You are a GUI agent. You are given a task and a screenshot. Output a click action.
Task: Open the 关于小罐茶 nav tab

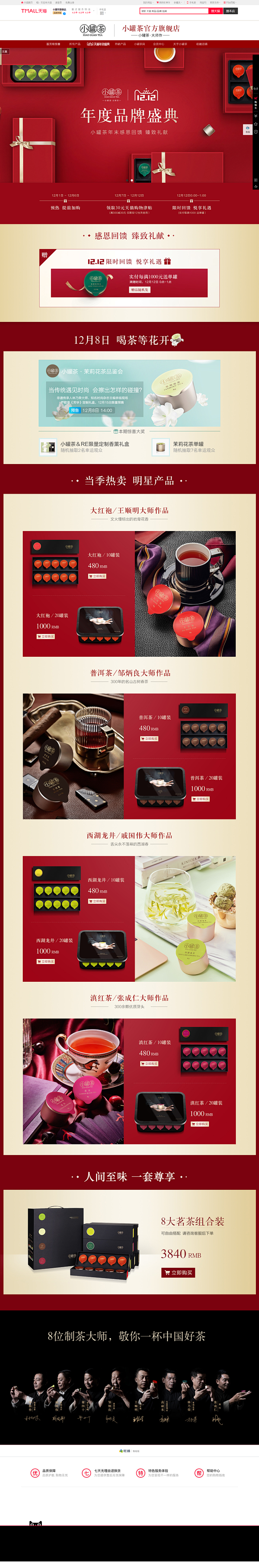point(180,44)
